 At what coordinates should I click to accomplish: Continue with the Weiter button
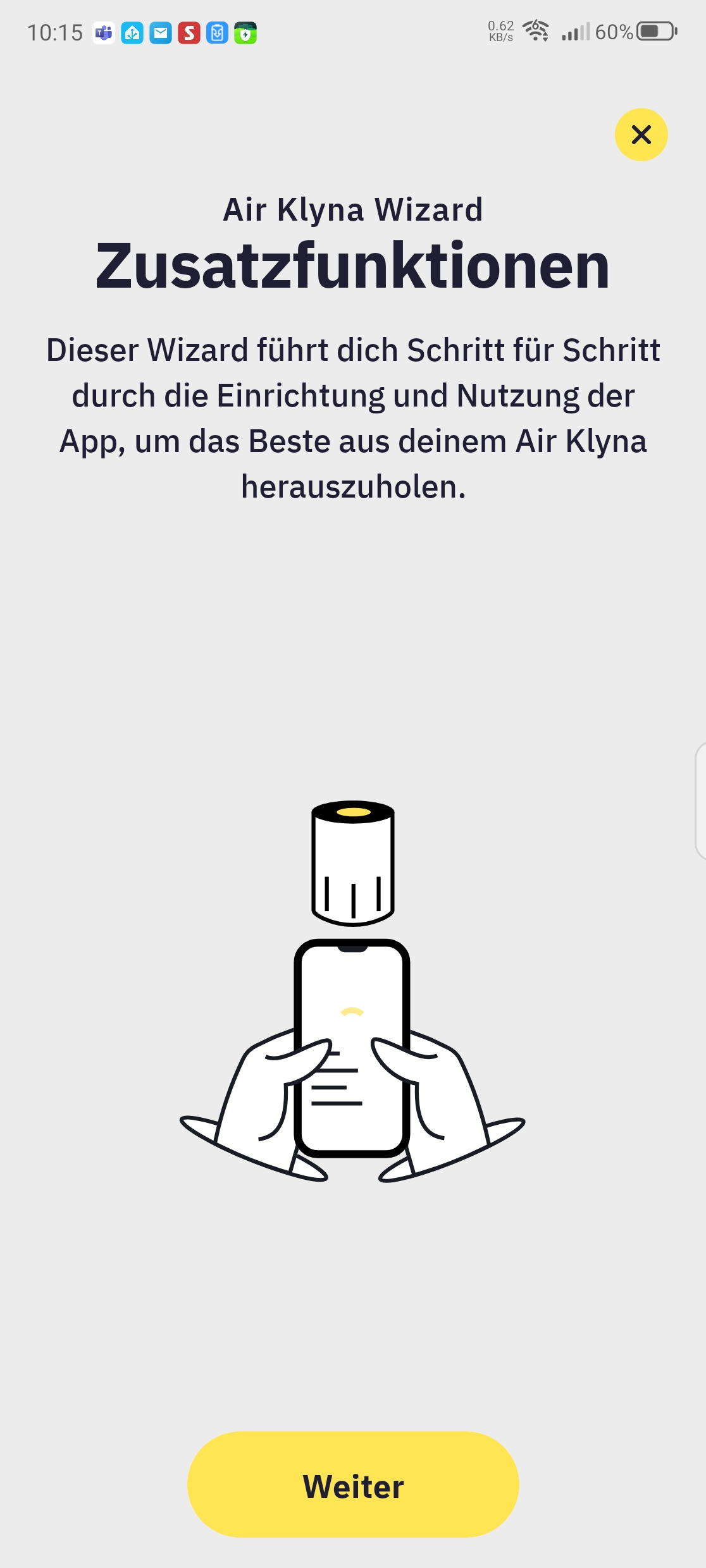(x=353, y=1485)
